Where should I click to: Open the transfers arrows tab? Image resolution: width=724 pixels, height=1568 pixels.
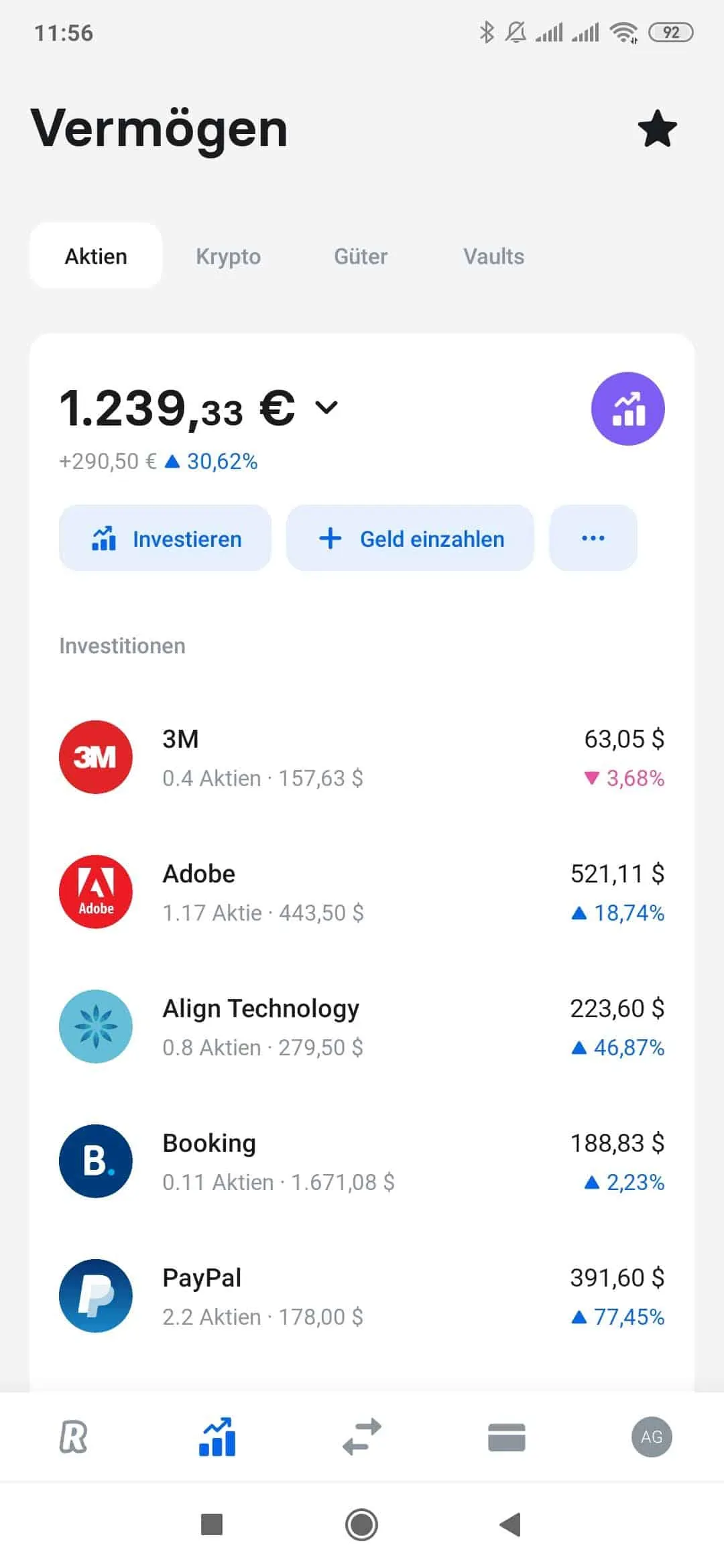pos(362,1437)
